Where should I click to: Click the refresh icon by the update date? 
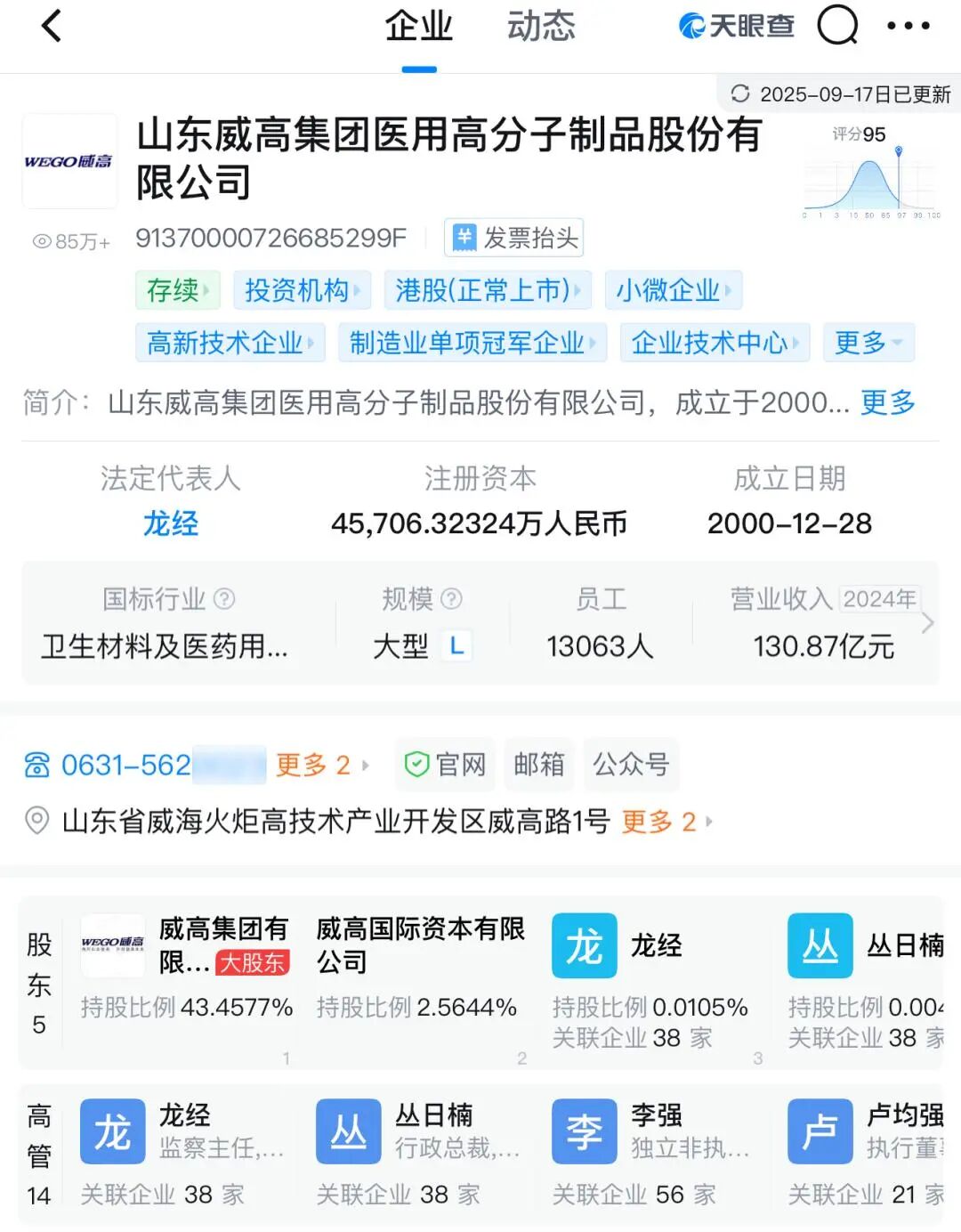[x=741, y=93]
